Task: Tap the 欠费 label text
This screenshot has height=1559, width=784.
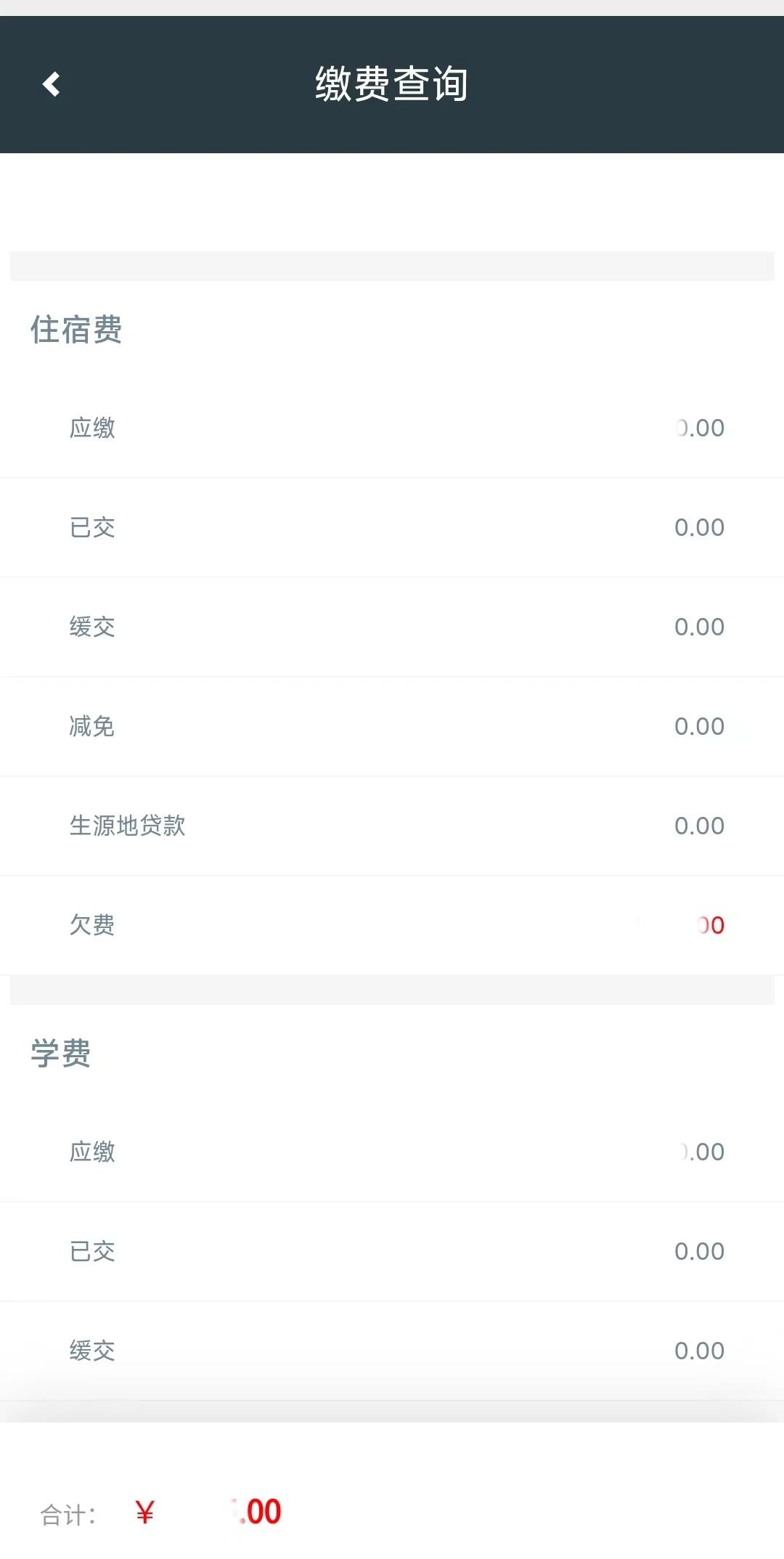Action: tap(93, 925)
